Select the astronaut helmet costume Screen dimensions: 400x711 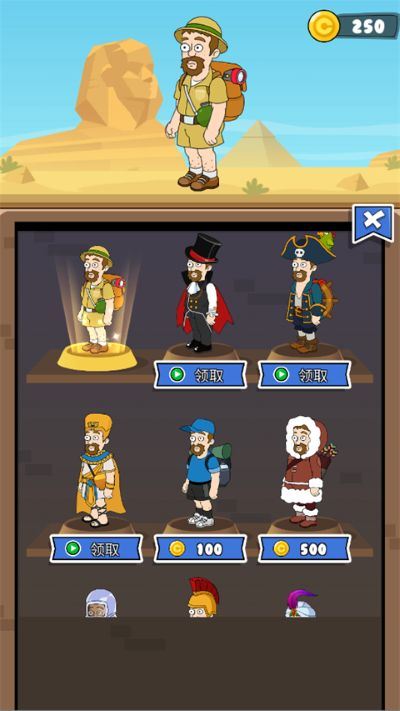click(x=101, y=603)
